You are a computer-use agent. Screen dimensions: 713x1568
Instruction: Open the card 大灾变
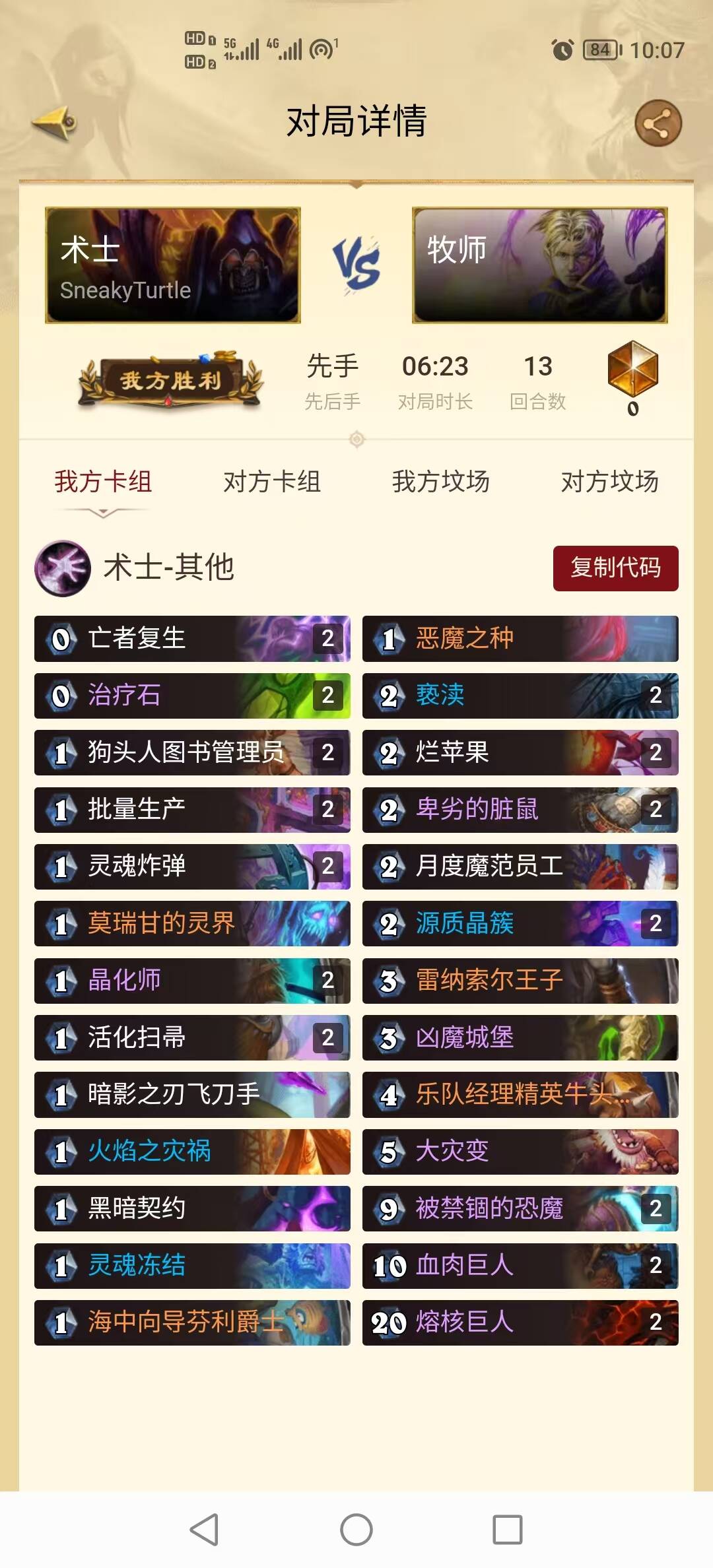[520, 1152]
